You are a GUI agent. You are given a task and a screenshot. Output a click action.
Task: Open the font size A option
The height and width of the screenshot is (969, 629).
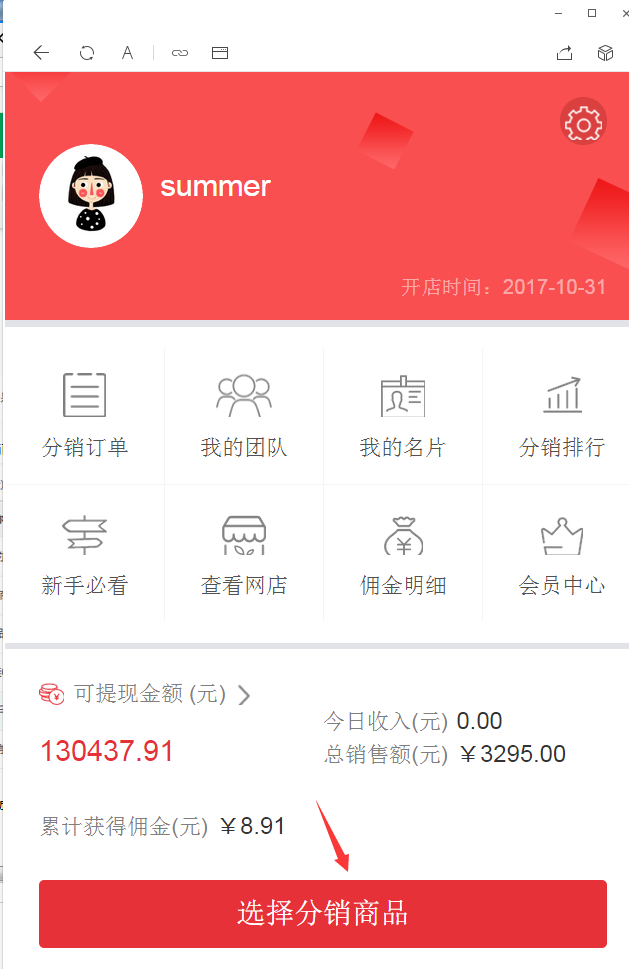(127, 53)
